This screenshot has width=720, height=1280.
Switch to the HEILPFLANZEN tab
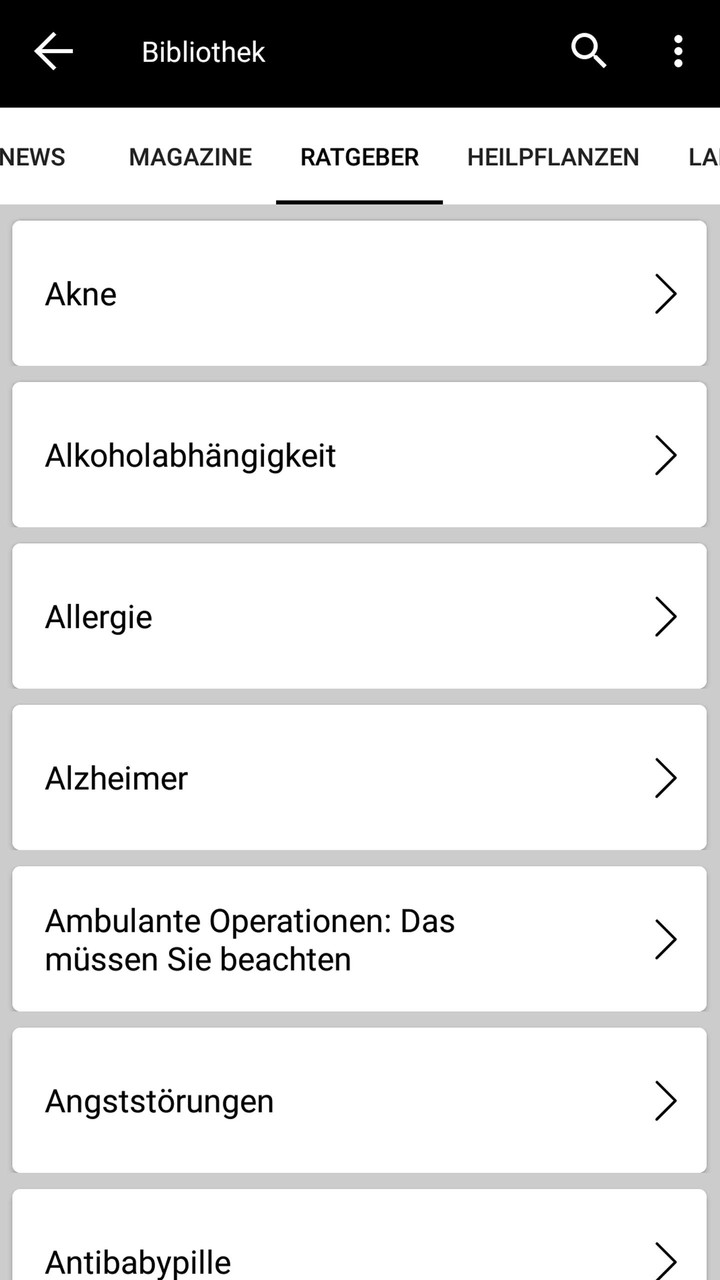pos(553,157)
